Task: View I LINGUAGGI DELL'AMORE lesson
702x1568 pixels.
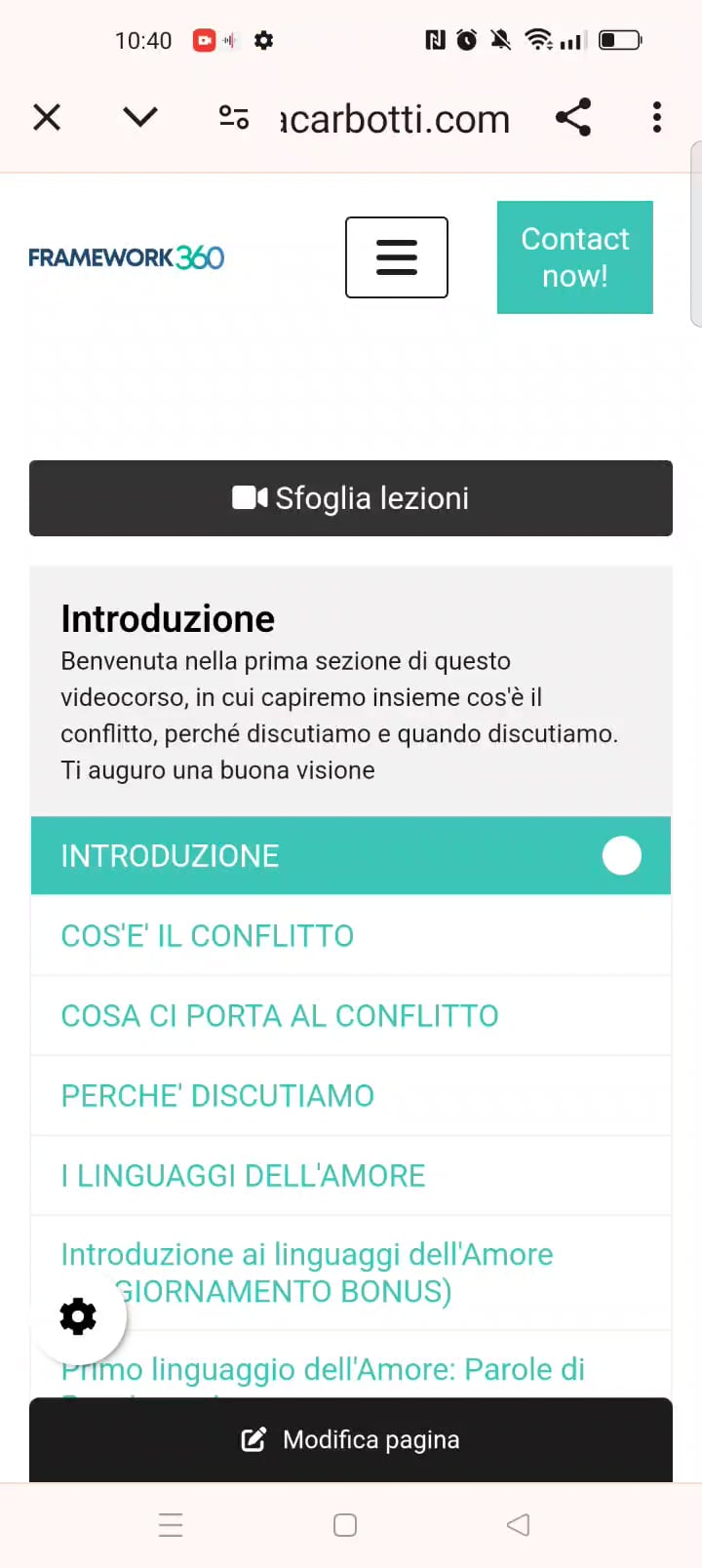Action: coord(244,1175)
